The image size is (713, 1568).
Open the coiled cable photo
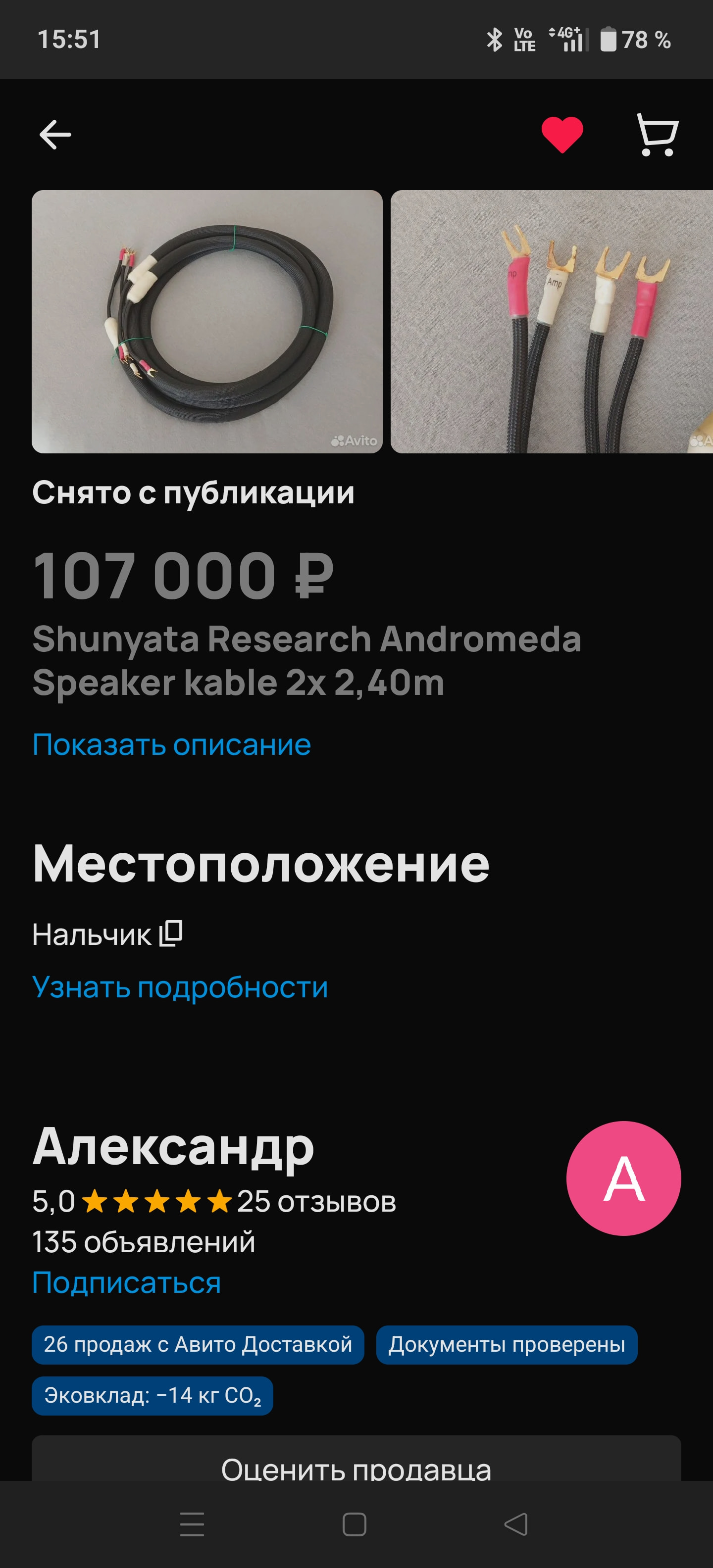click(x=207, y=321)
